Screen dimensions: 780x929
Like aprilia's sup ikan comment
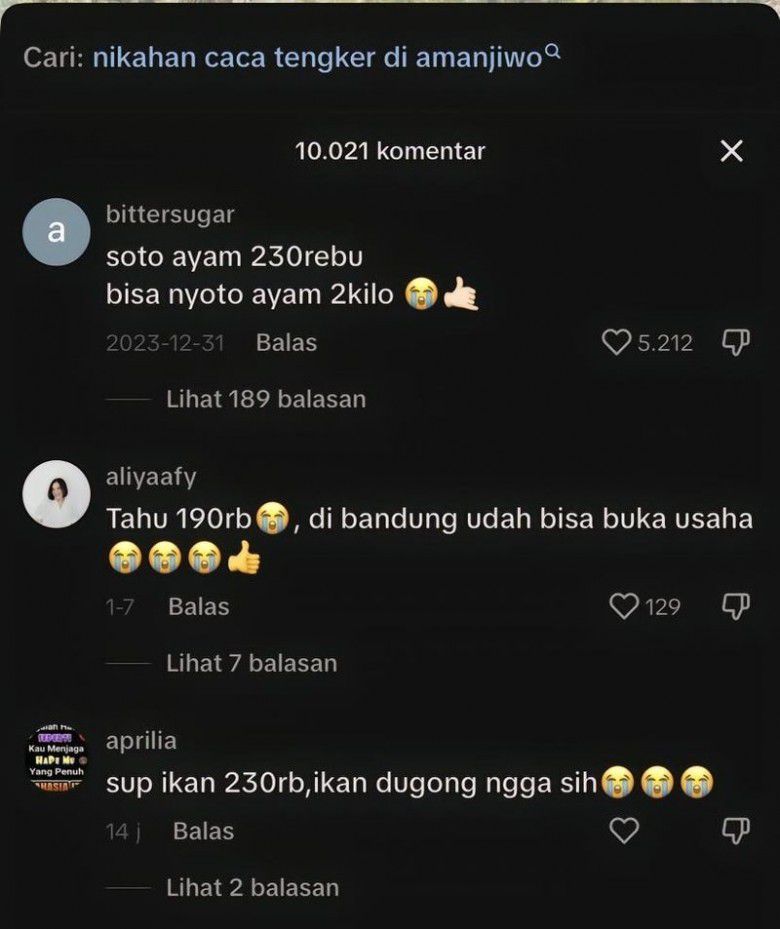pyautogui.click(x=624, y=831)
